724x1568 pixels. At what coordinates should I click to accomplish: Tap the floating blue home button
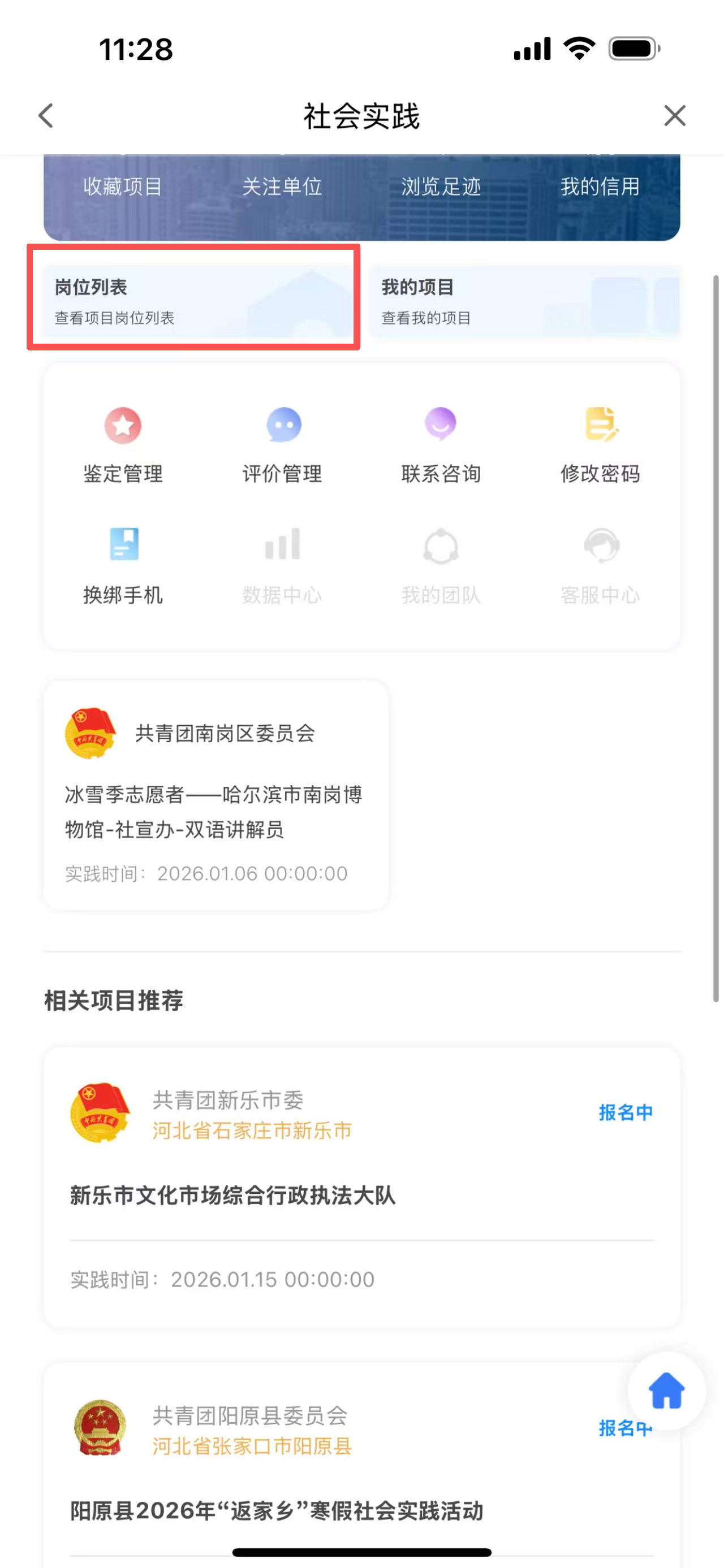[x=666, y=1391]
